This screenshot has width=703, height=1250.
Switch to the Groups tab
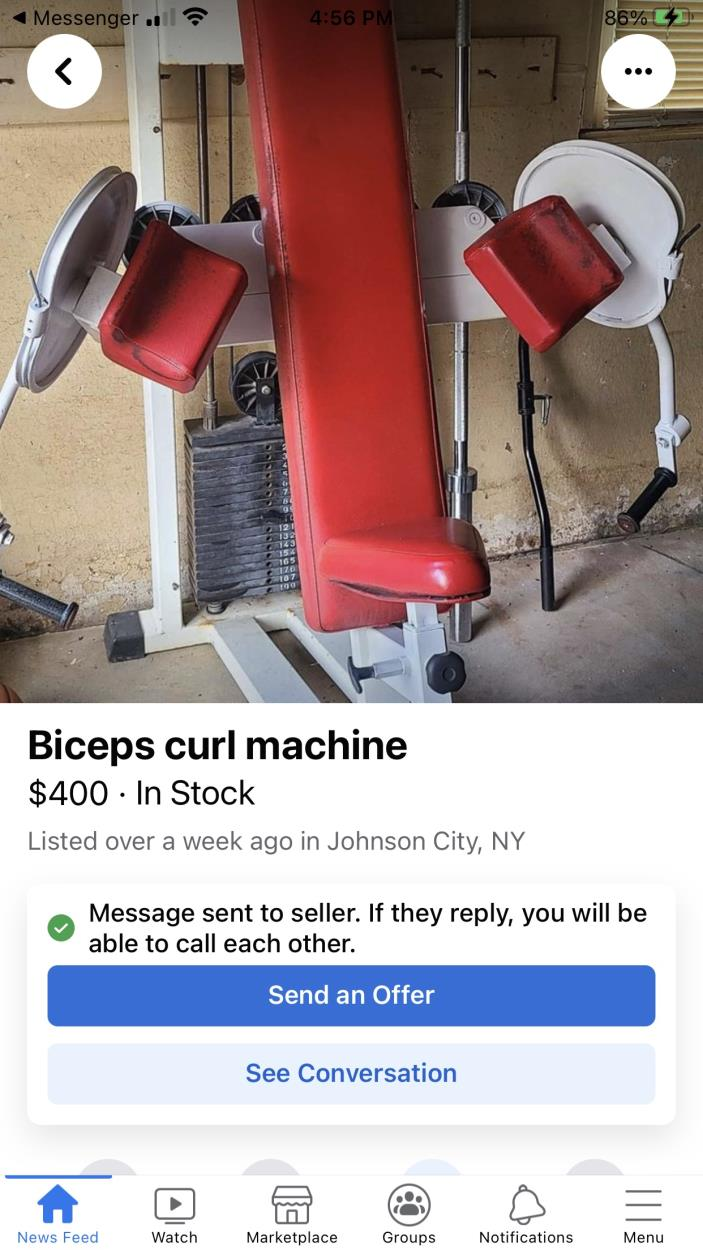(x=409, y=1213)
